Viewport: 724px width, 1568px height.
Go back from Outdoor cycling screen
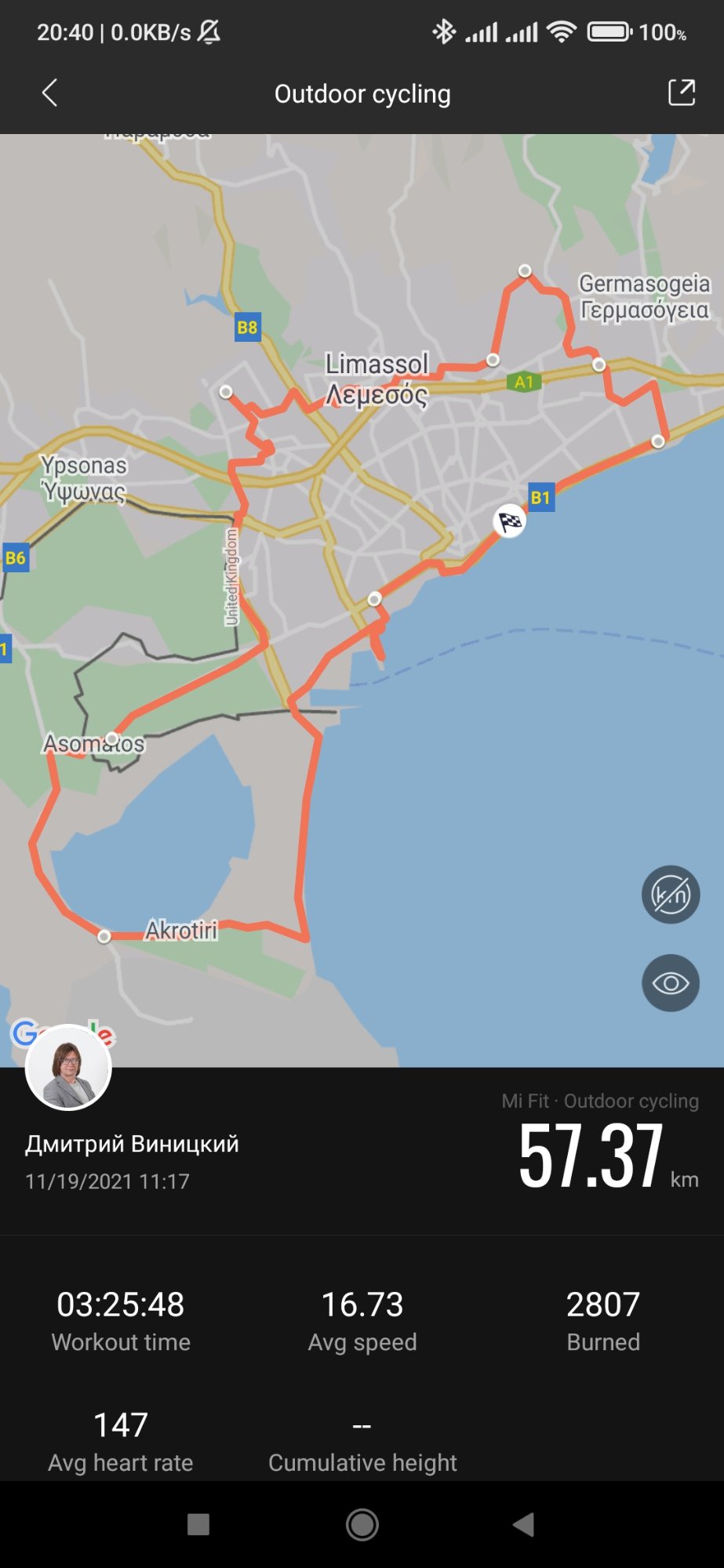(49, 93)
